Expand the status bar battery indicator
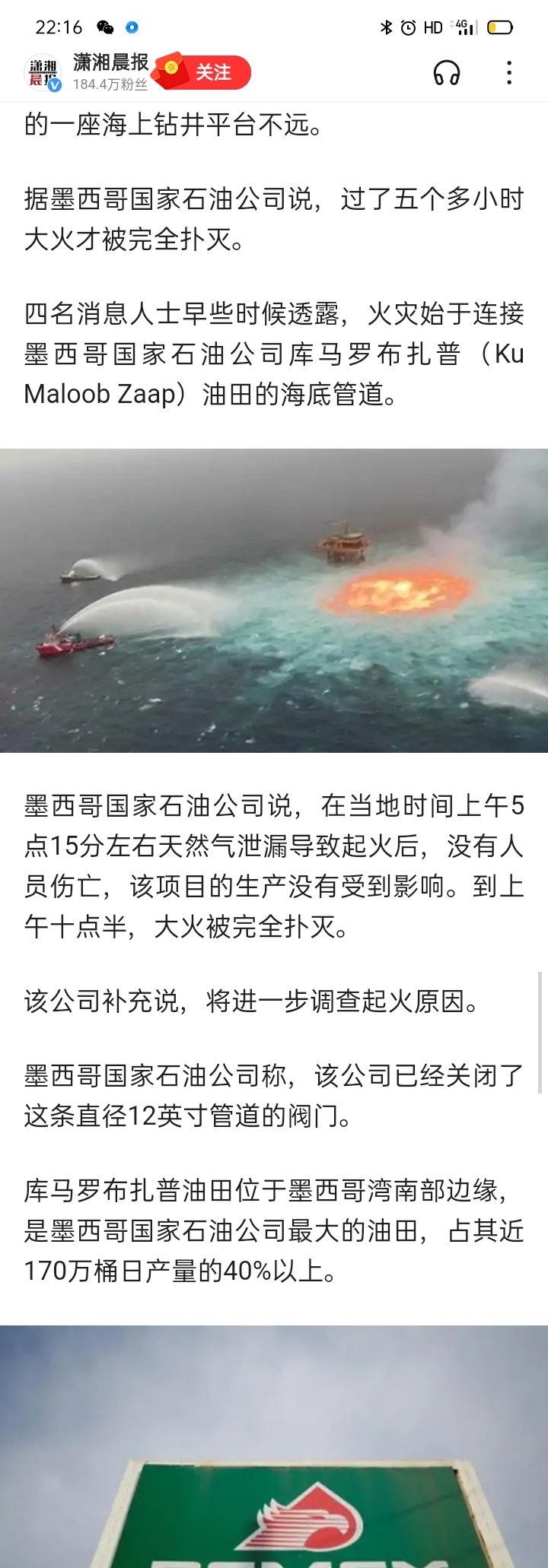Image resolution: width=548 pixels, height=1568 pixels. (500, 25)
